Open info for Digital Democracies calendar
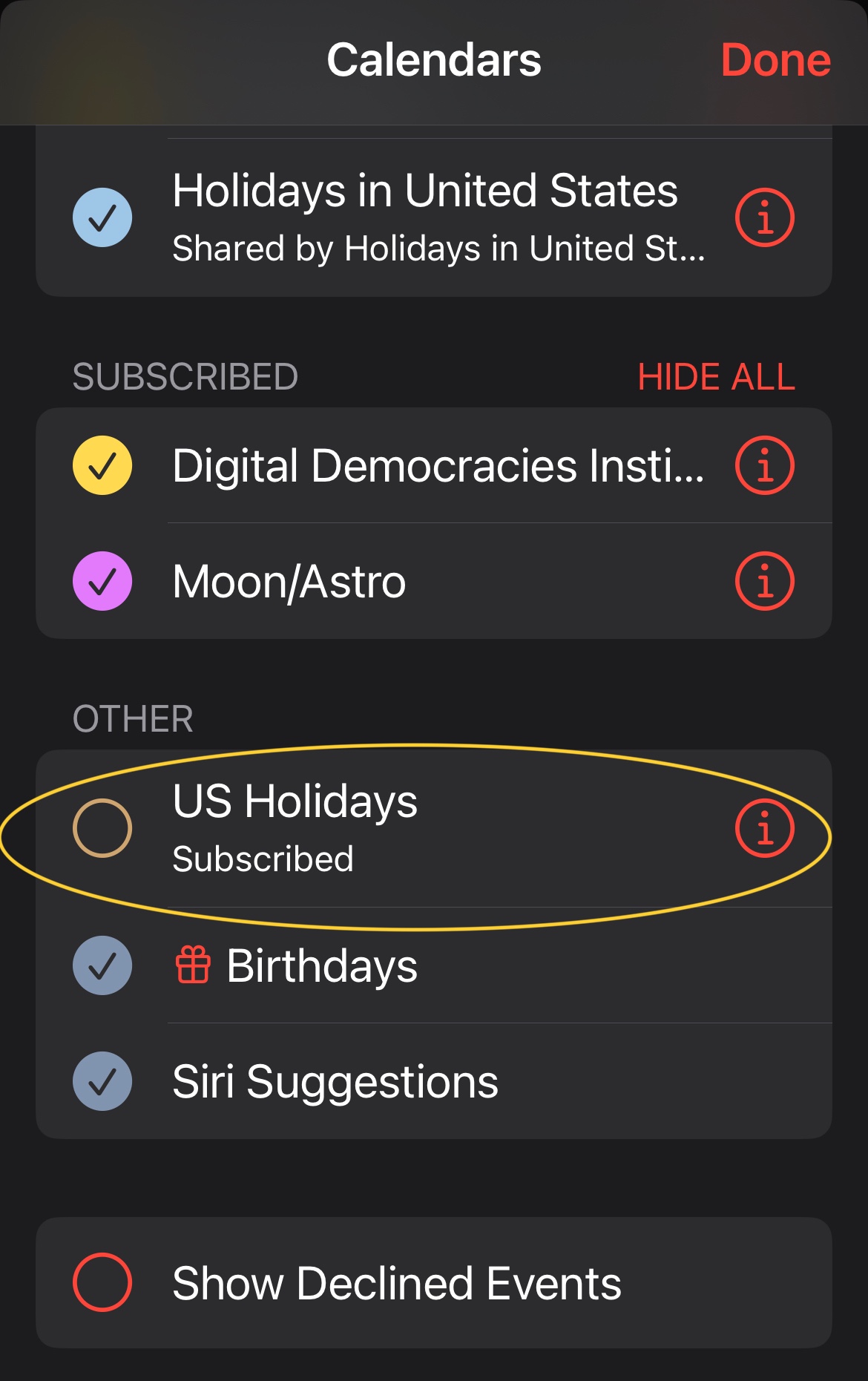Image resolution: width=868 pixels, height=1381 pixels. pyautogui.click(x=764, y=465)
